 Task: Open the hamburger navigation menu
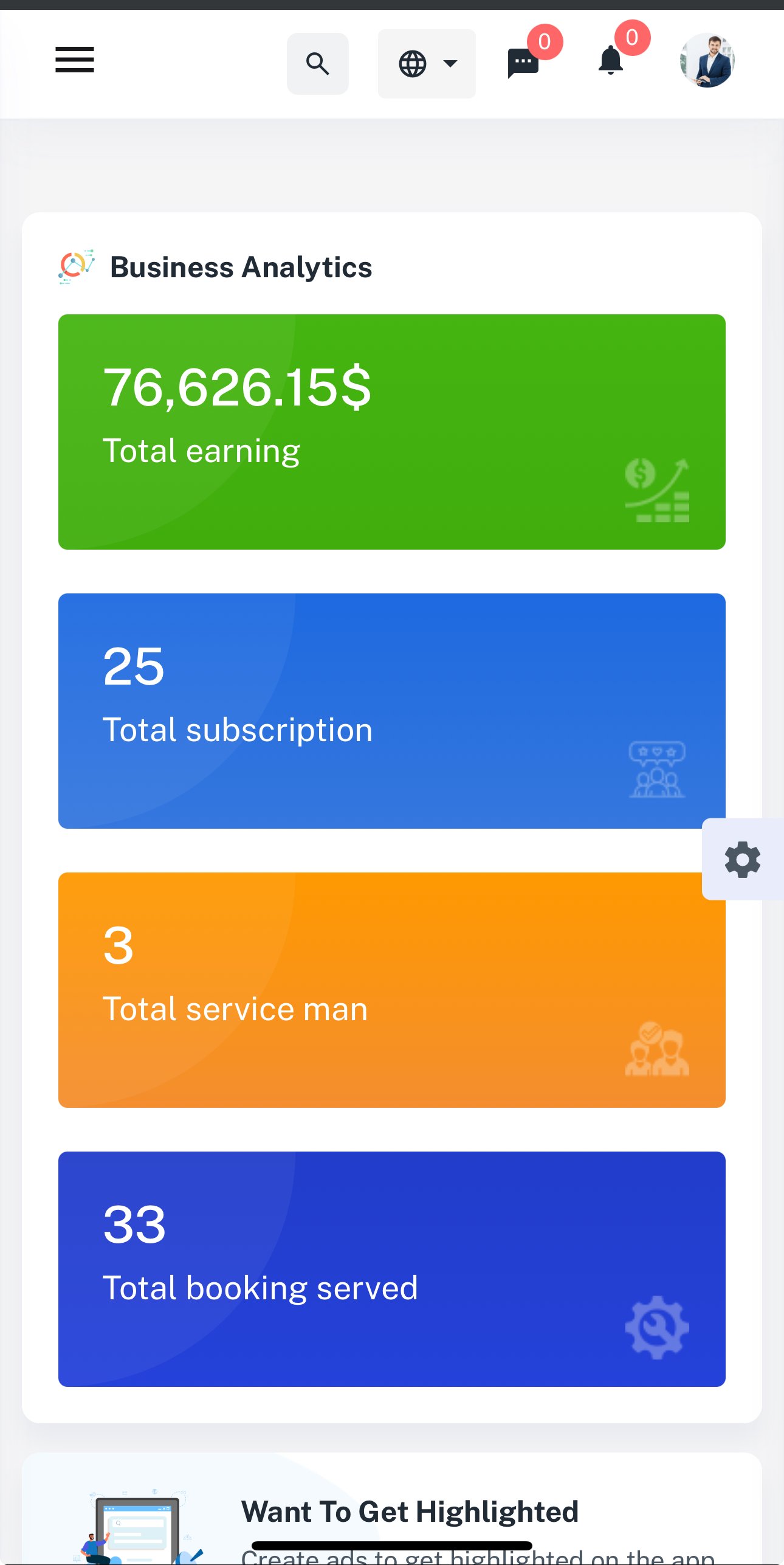pyautogui.click(x=74, y=60)
